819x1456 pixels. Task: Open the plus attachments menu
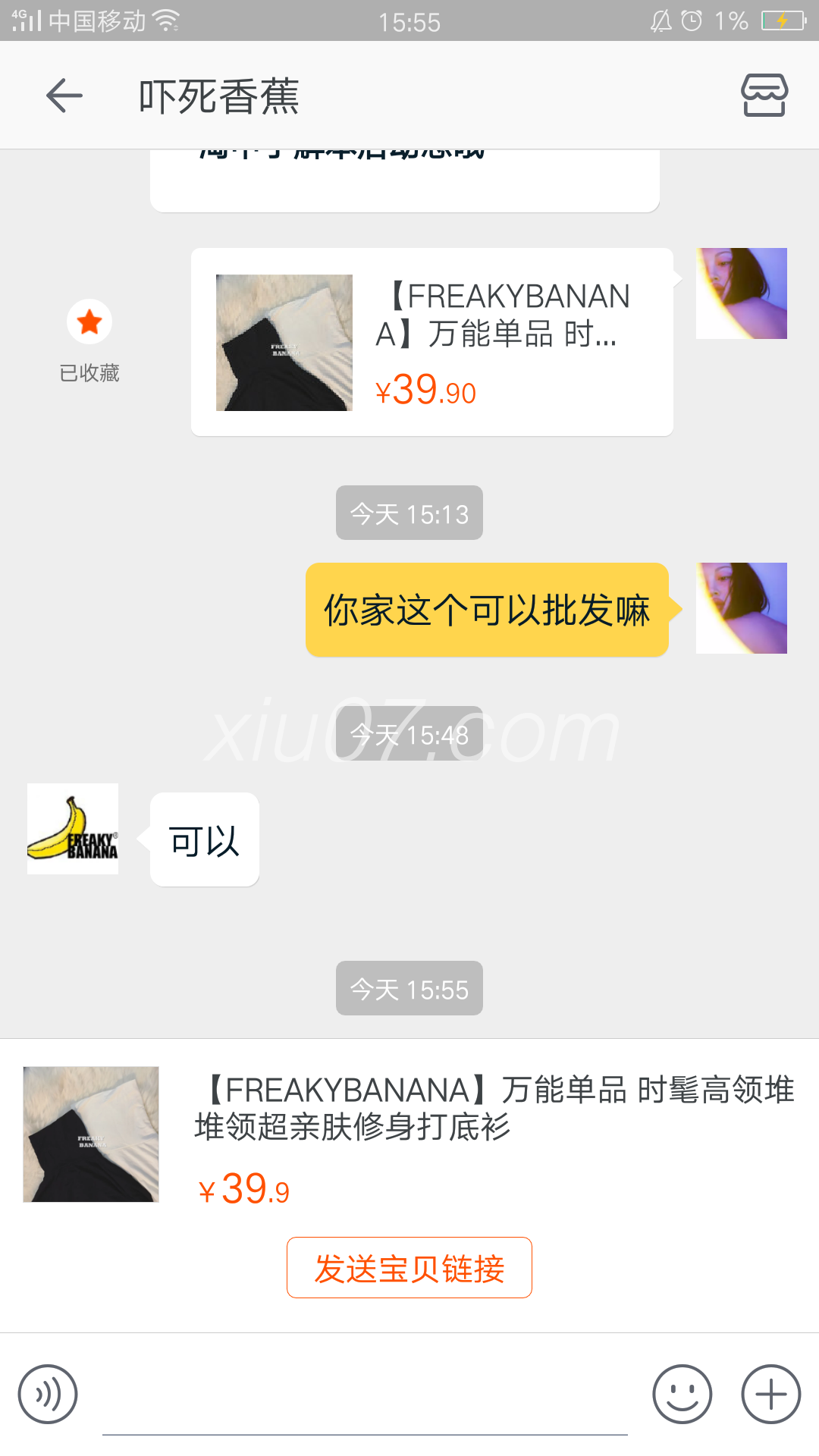click(770, 1394)
